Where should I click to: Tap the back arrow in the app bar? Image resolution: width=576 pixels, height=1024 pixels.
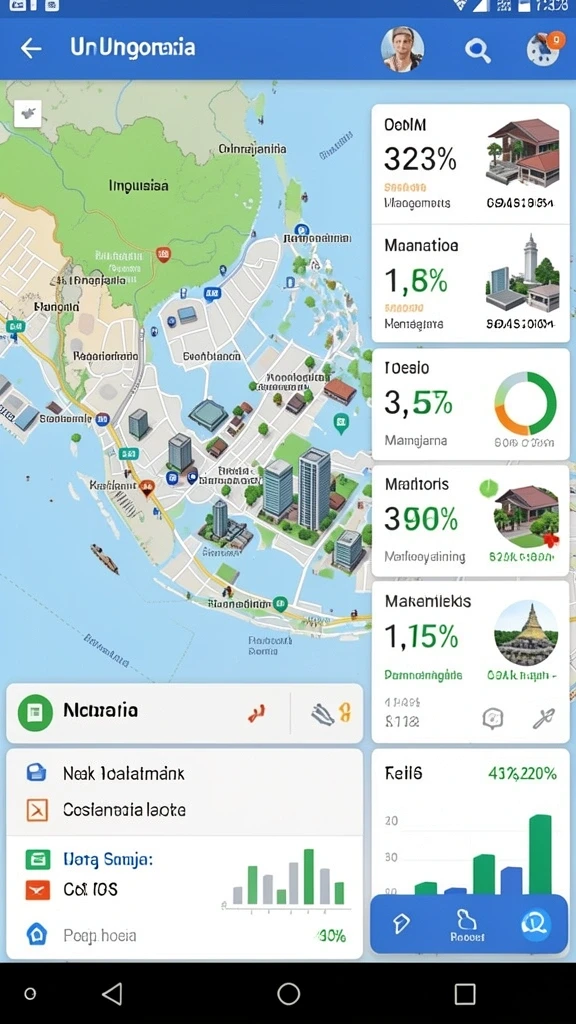click(31, 48)
